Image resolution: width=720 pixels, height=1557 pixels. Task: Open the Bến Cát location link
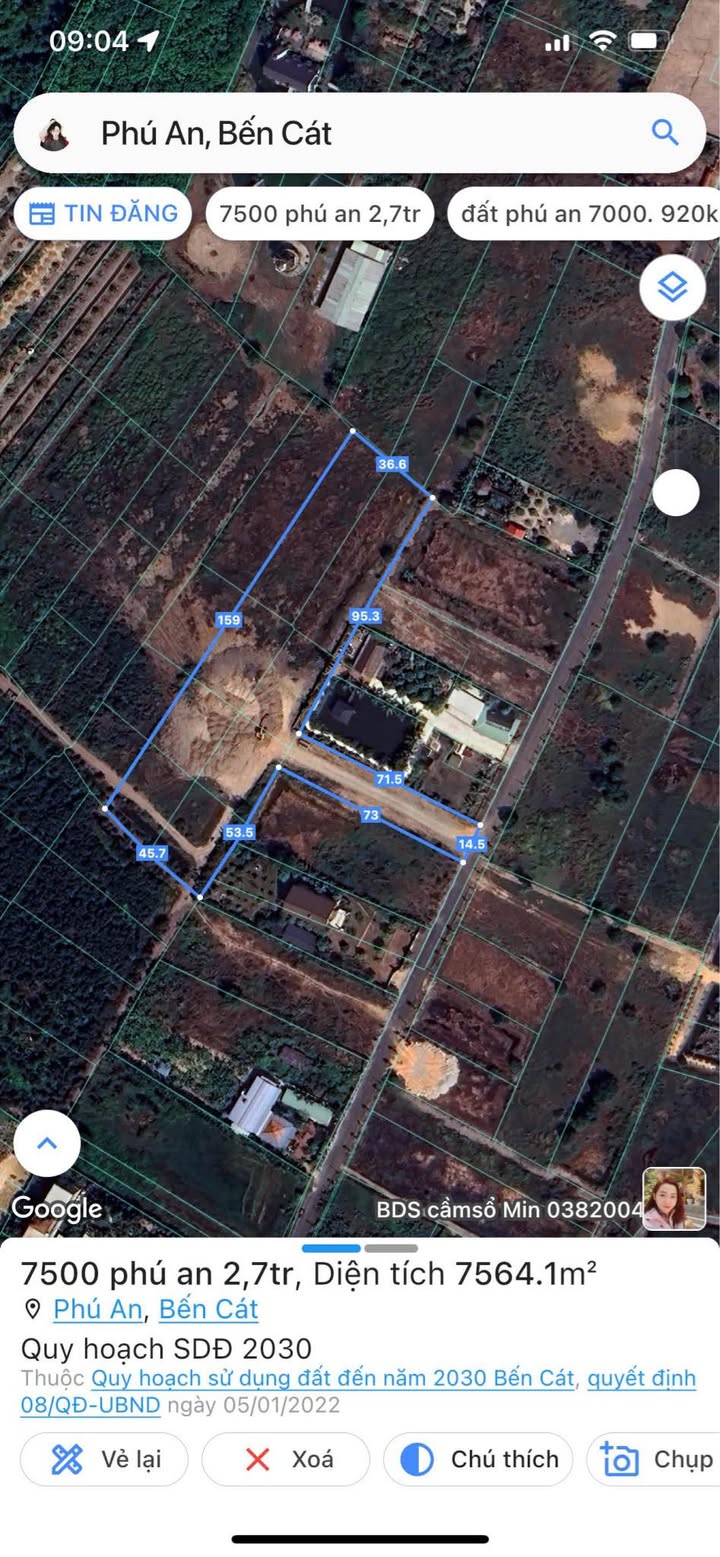point(208,1308)
